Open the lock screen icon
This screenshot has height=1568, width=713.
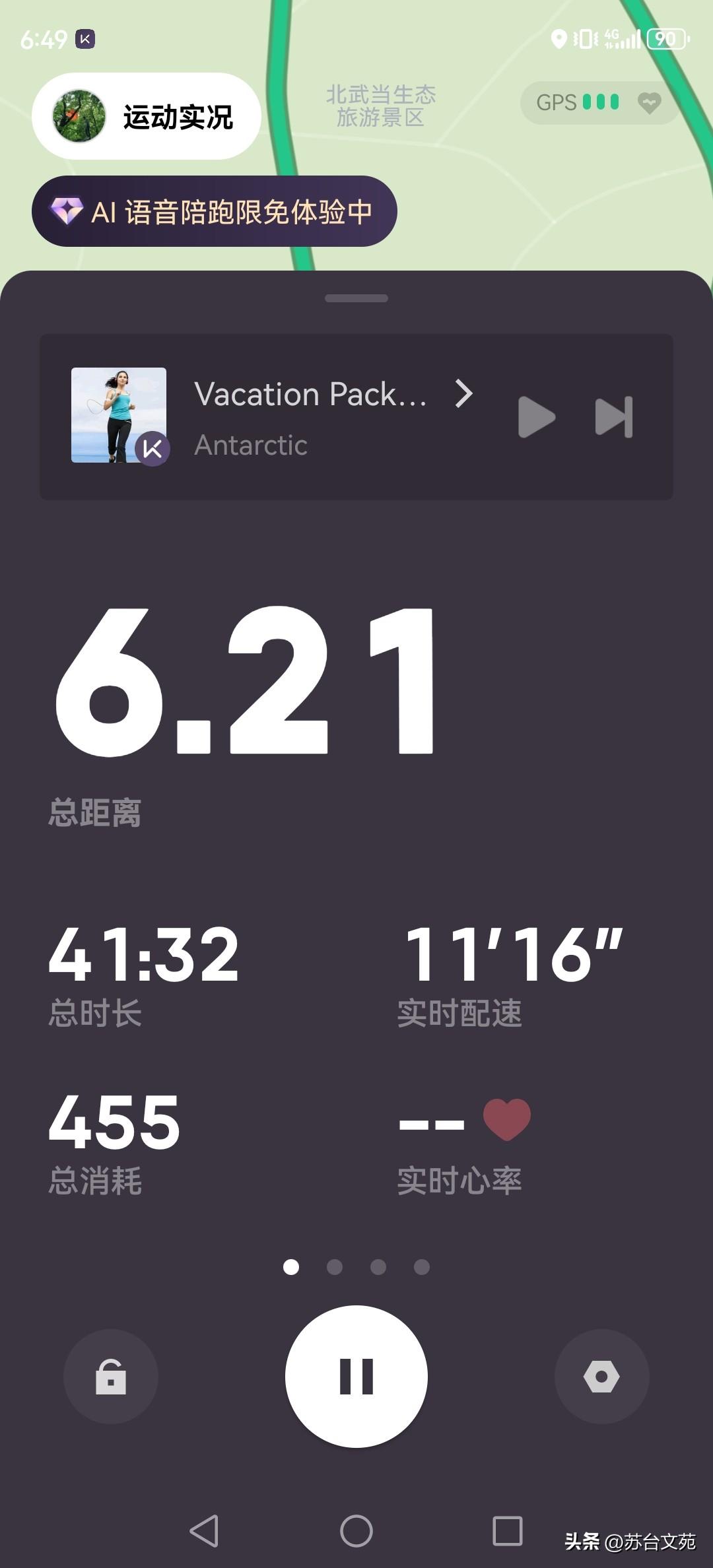(x=111, y=1377)
